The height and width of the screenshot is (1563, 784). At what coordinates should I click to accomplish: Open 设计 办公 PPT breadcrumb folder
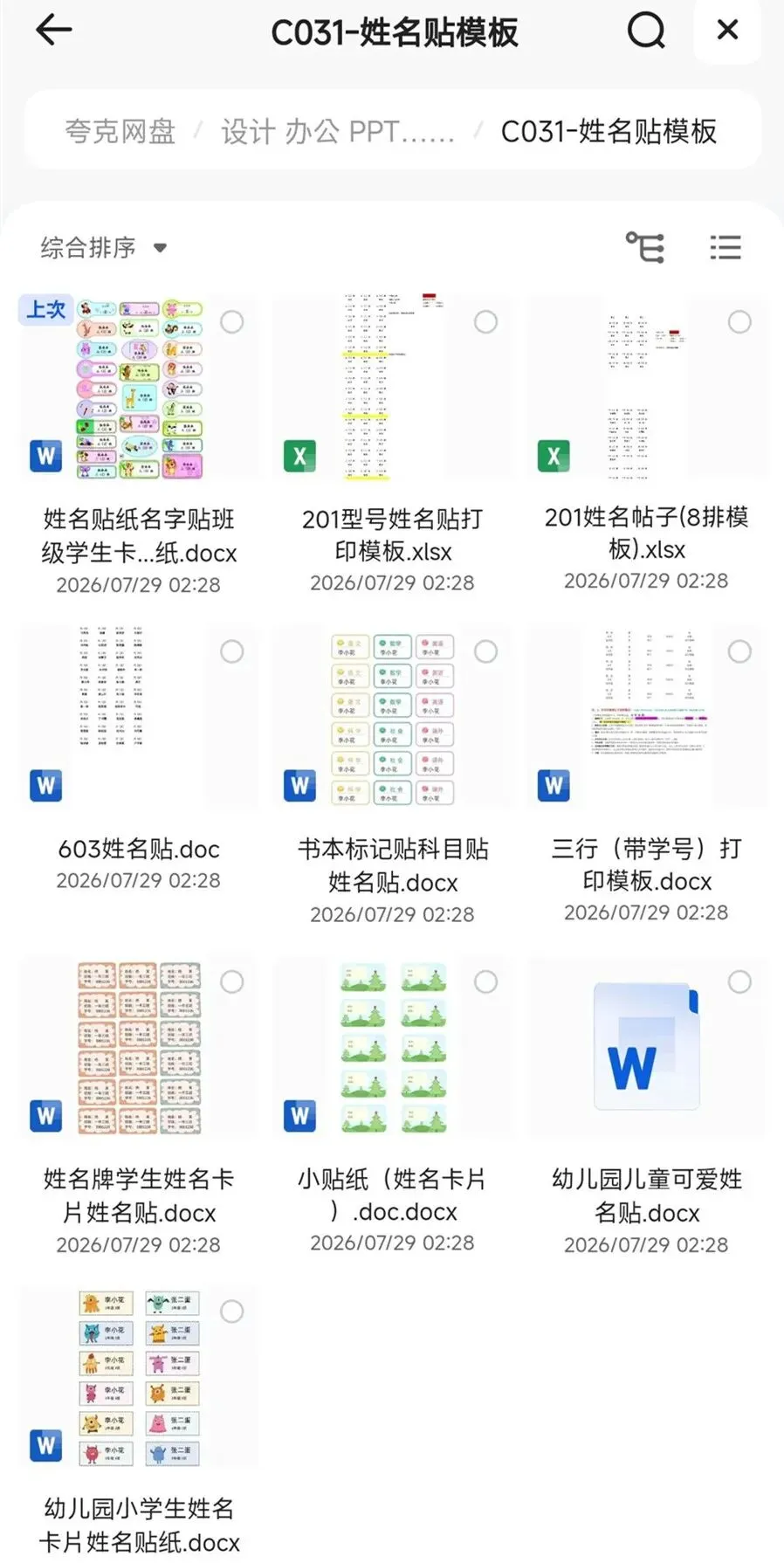(338, 132)
